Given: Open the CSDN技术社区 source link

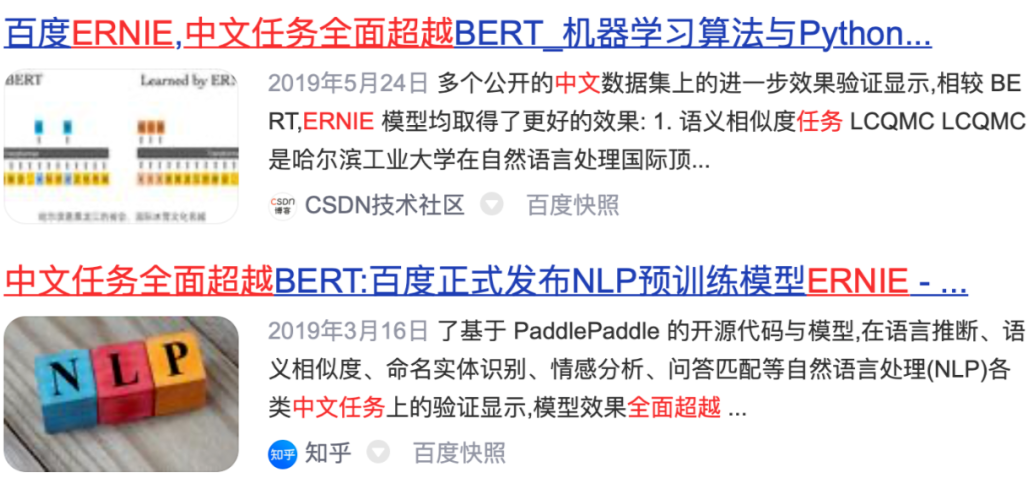Looking at the screenshot, I should click(x=384, y=205).
